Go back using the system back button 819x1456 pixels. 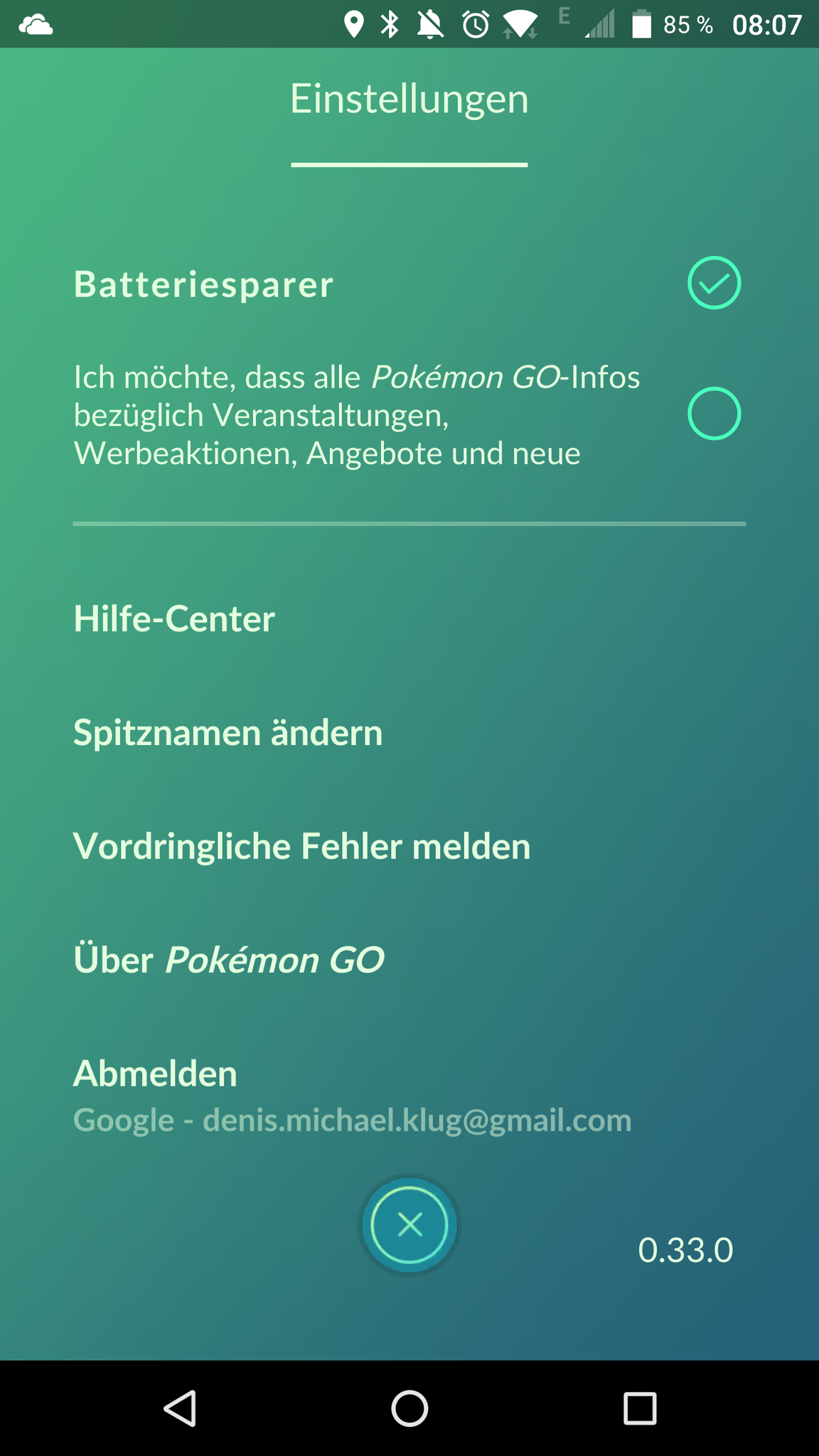[x=180, y=1408]
